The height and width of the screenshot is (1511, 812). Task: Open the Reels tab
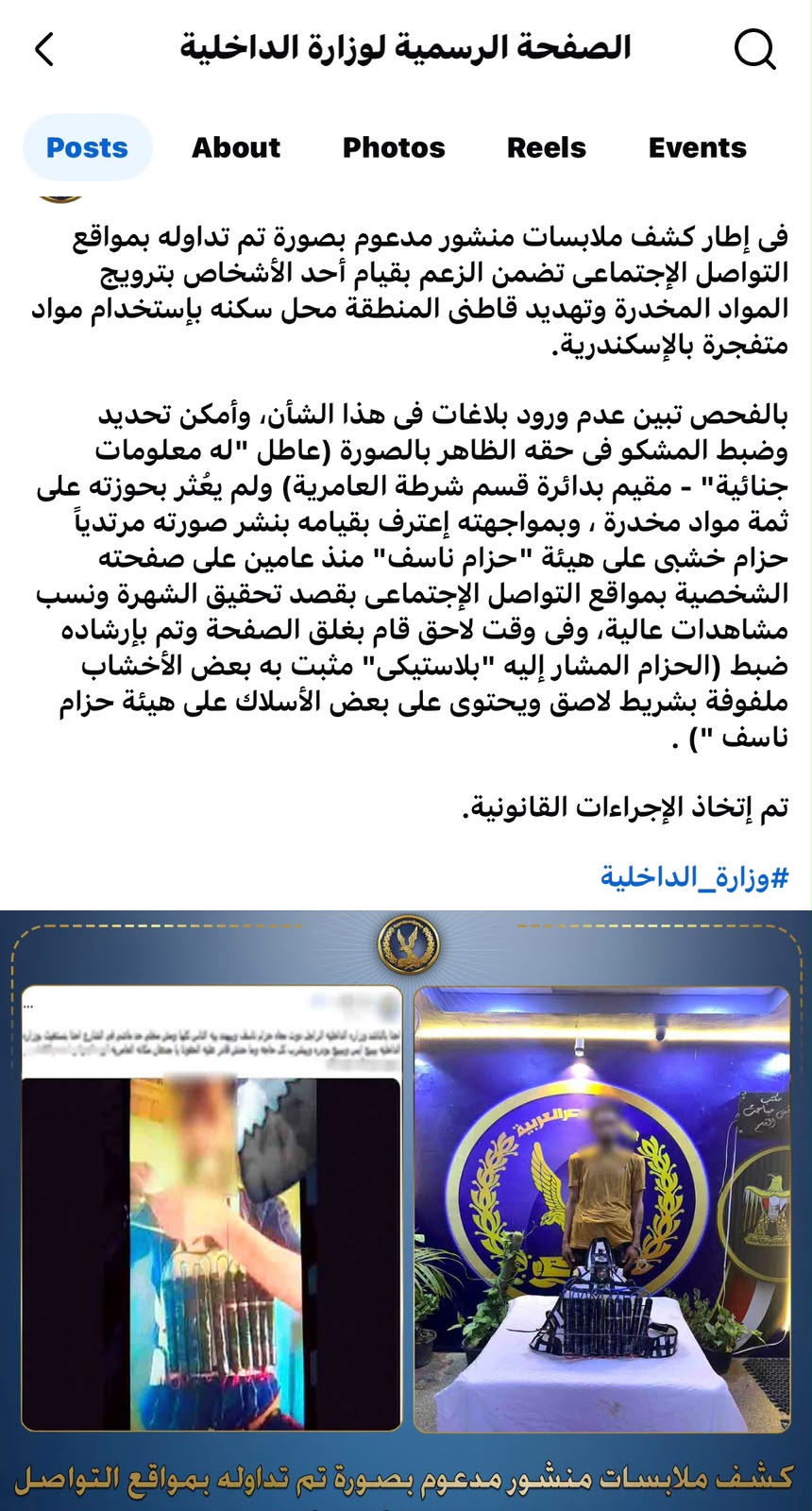(x=547, y=147)
